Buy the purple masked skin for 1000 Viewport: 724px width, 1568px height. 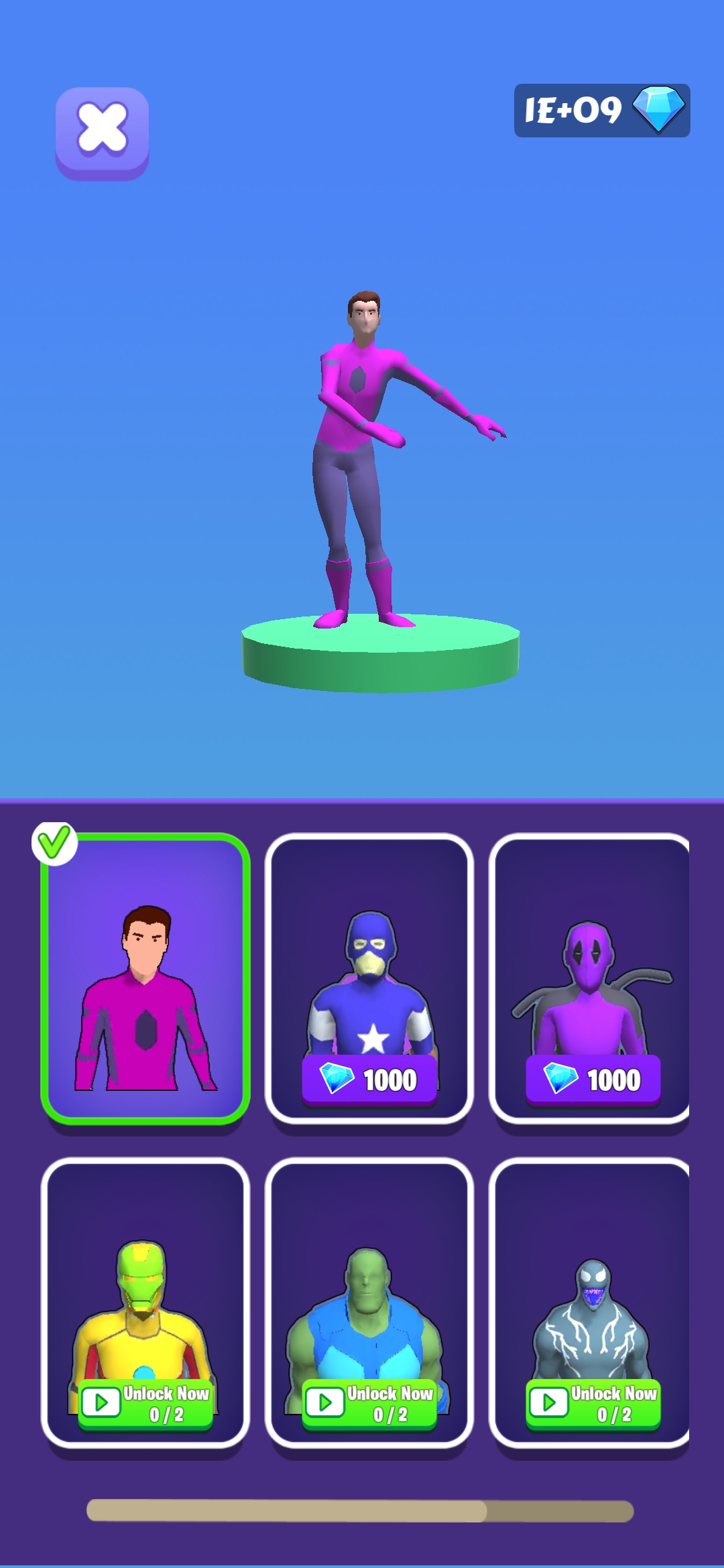tap(593, 1079)
